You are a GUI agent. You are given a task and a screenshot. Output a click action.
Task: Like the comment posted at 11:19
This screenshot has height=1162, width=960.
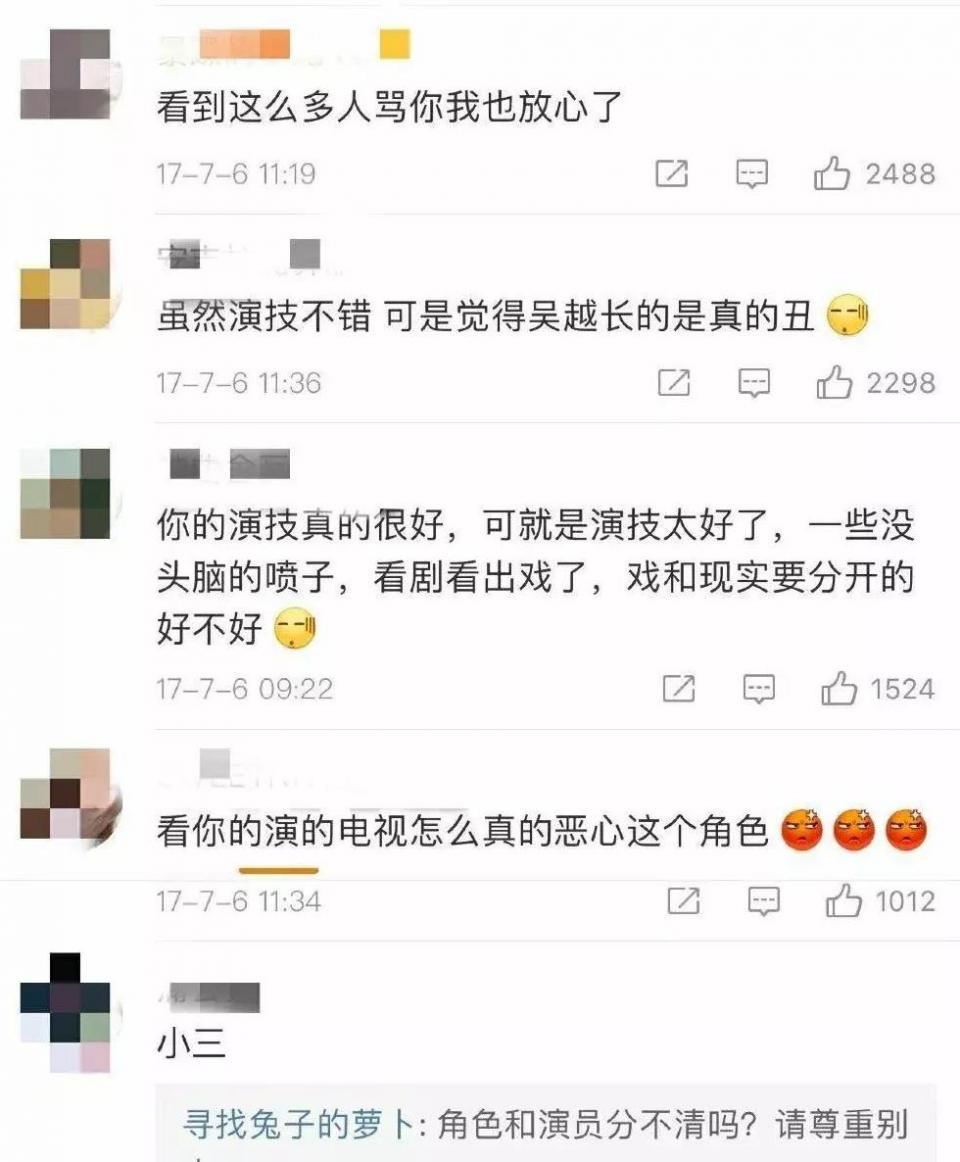[x=832, y=175]
